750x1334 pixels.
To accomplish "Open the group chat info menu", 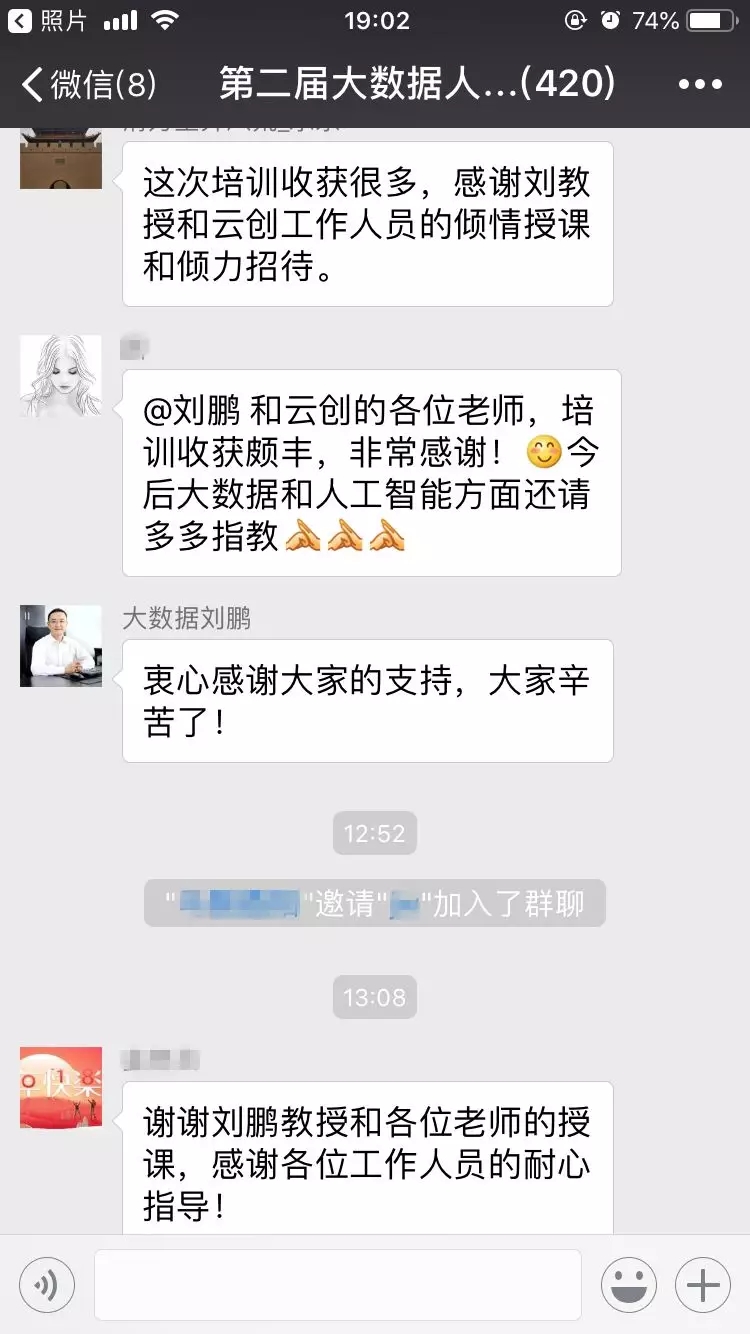I will tap(700, 85).
